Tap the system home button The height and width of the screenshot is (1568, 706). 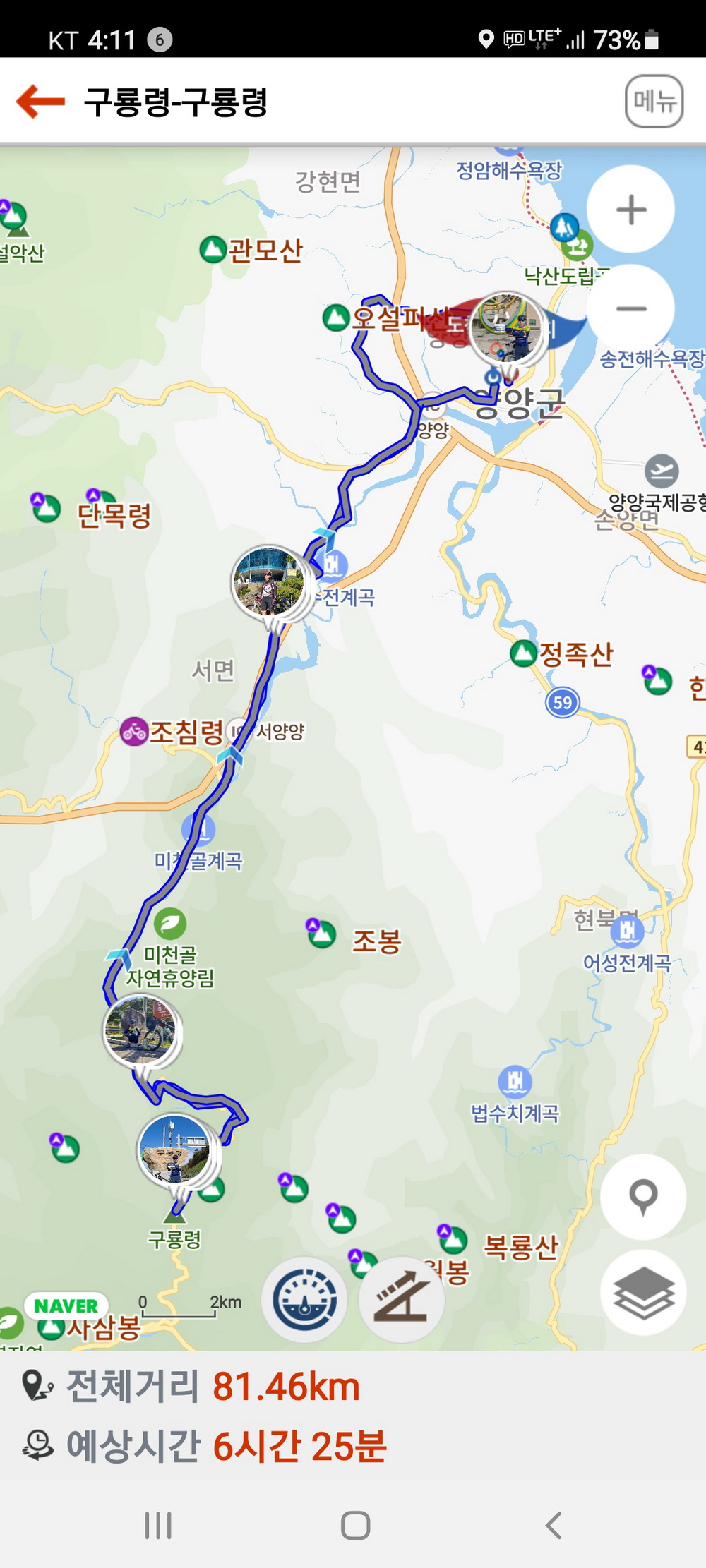point(355,1526)
